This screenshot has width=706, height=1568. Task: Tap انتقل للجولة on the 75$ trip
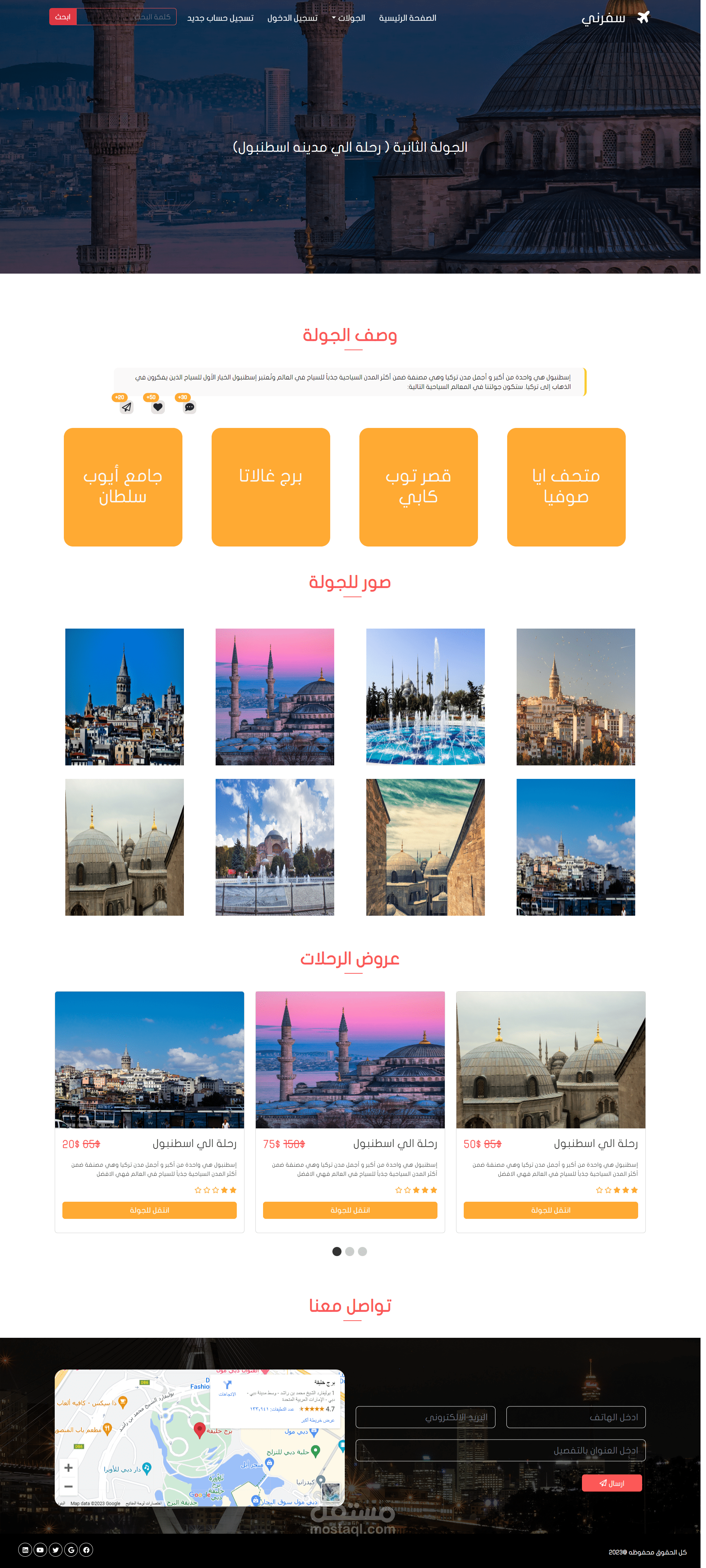(x=350, y=1210)
